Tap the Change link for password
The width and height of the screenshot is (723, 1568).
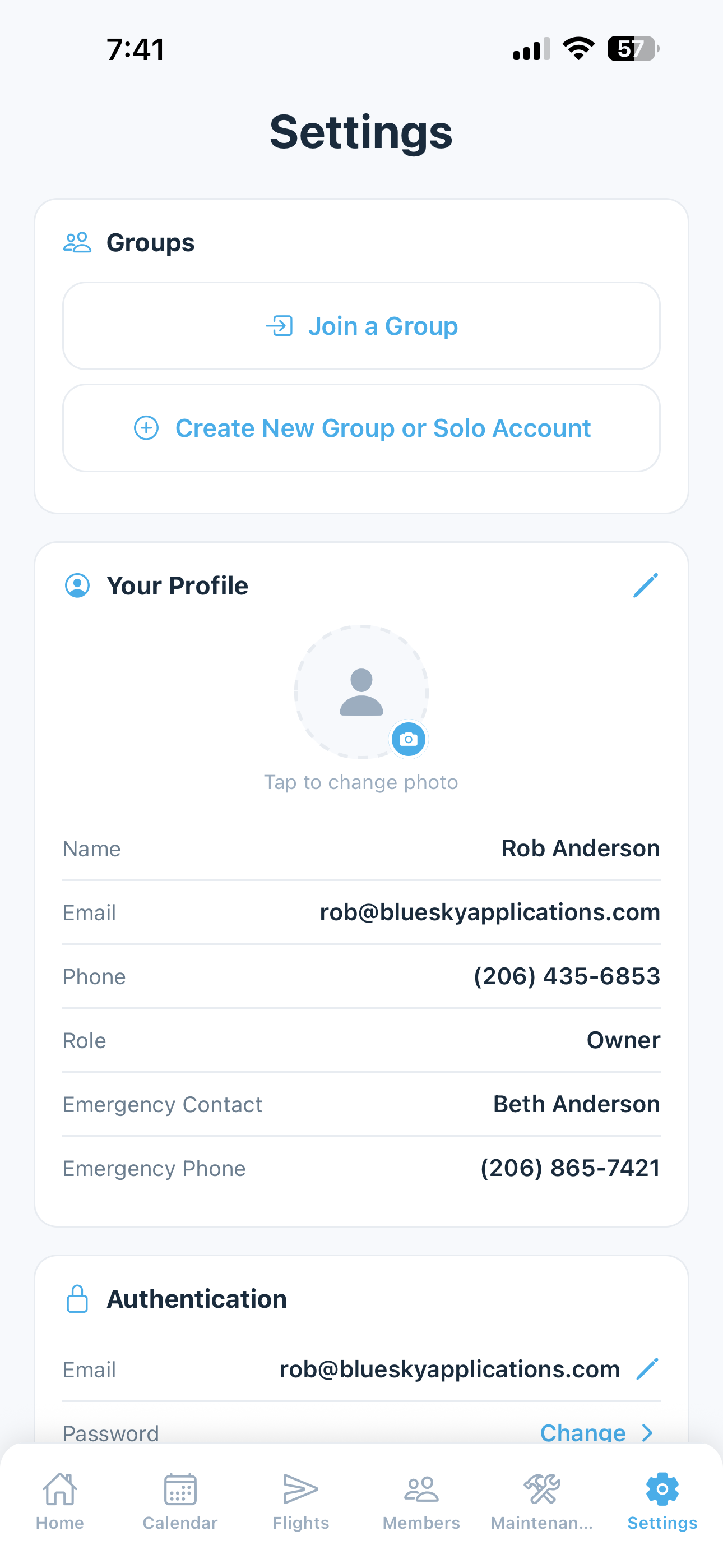pos(583,1432)
